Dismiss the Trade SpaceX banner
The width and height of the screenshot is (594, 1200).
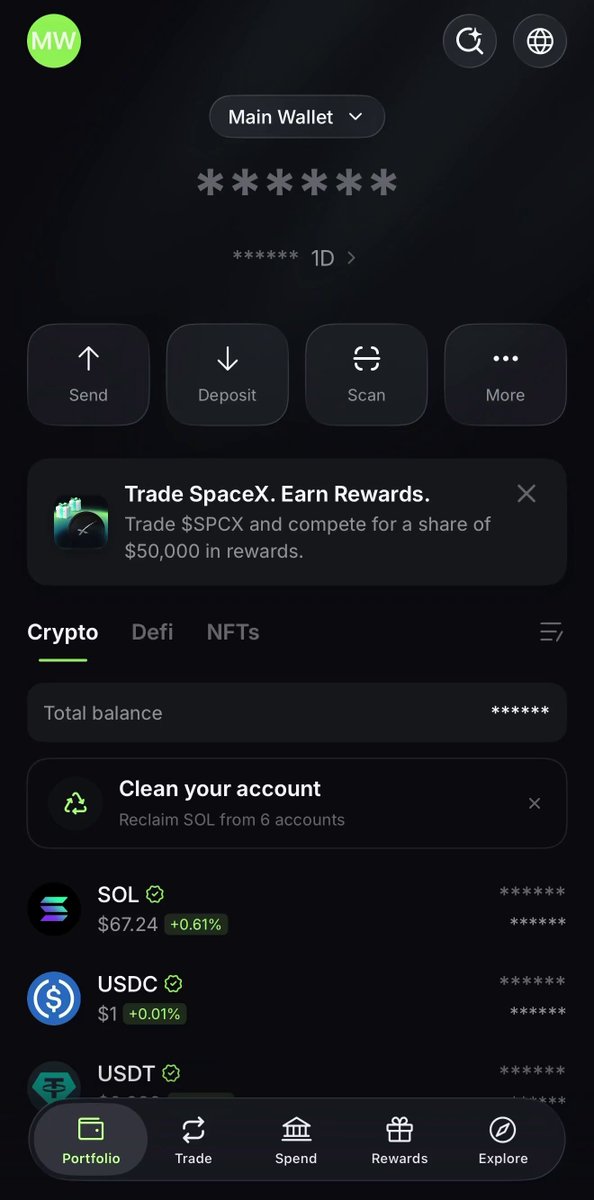pos(526,493)
